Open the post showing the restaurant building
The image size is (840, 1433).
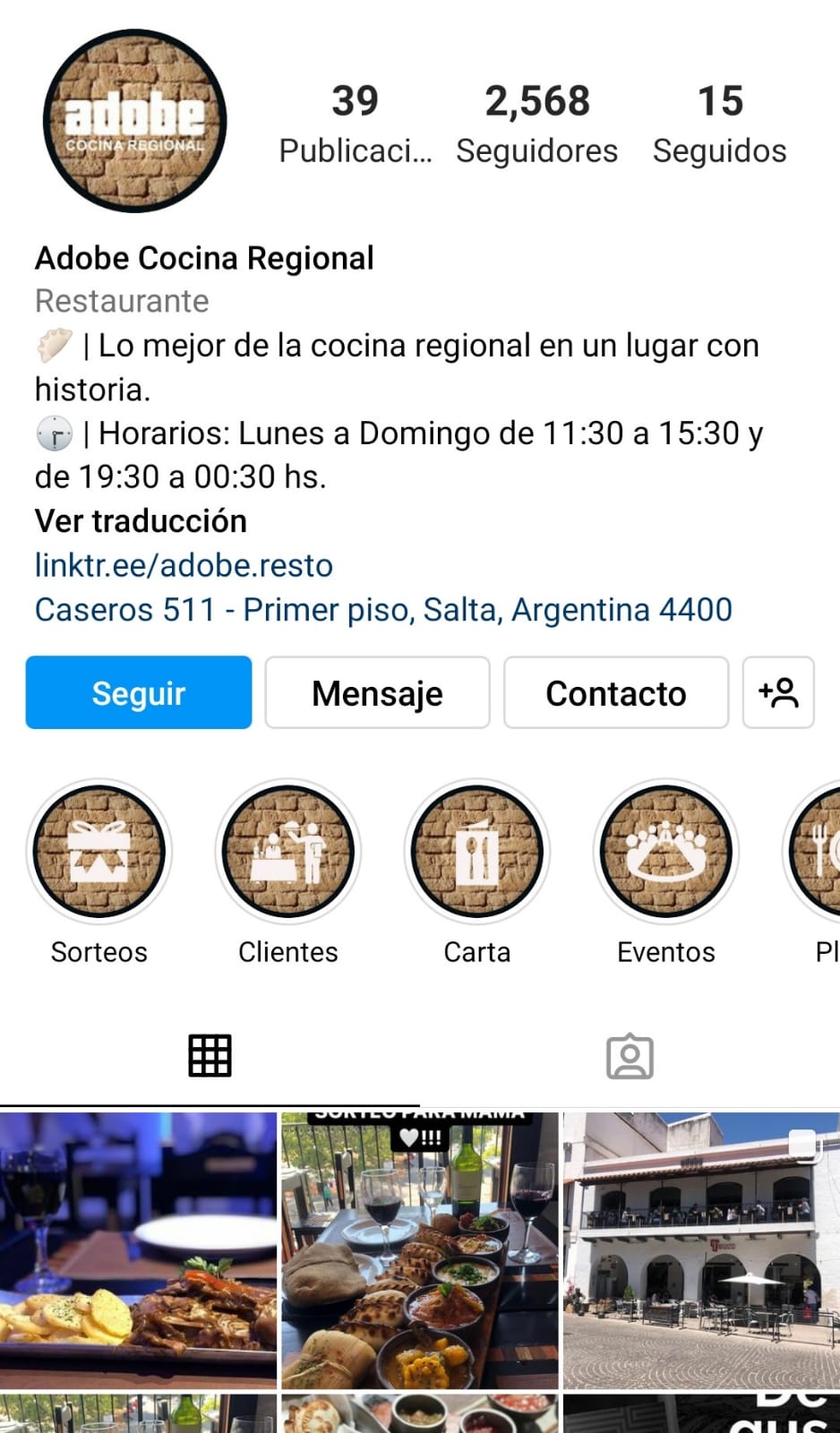point(701,1249)
